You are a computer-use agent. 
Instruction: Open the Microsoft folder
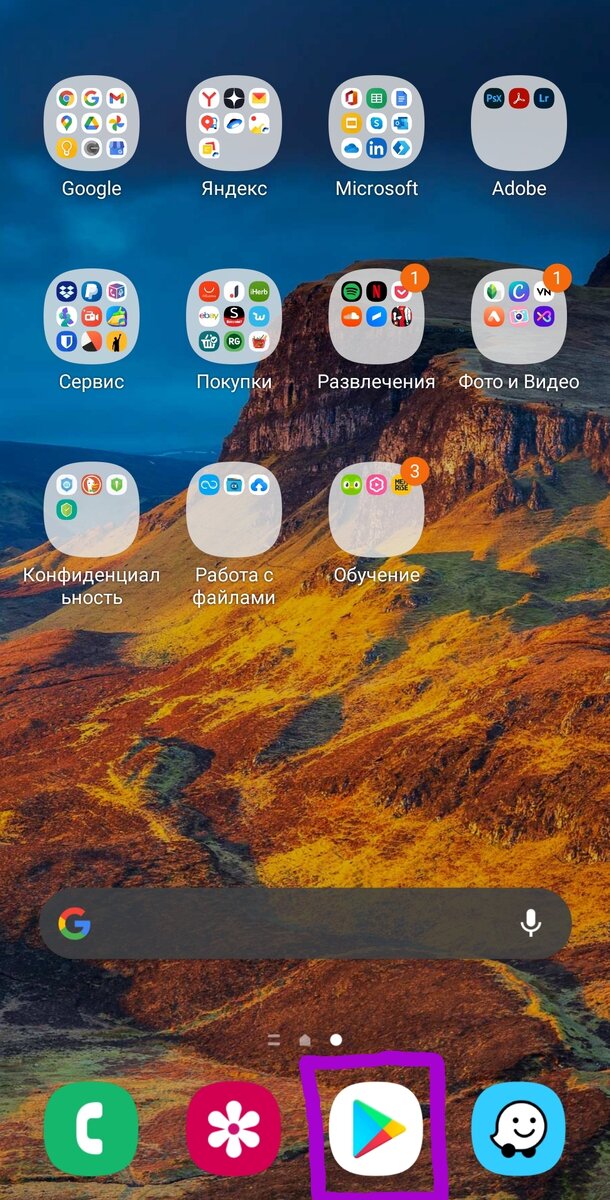point(376,122)
